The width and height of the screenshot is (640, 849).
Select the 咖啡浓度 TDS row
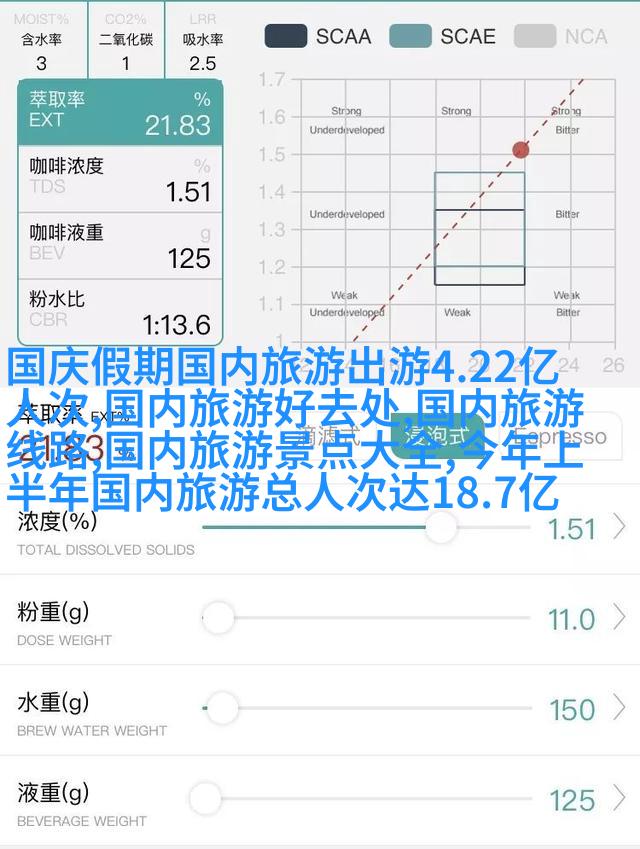click(120, 179)
